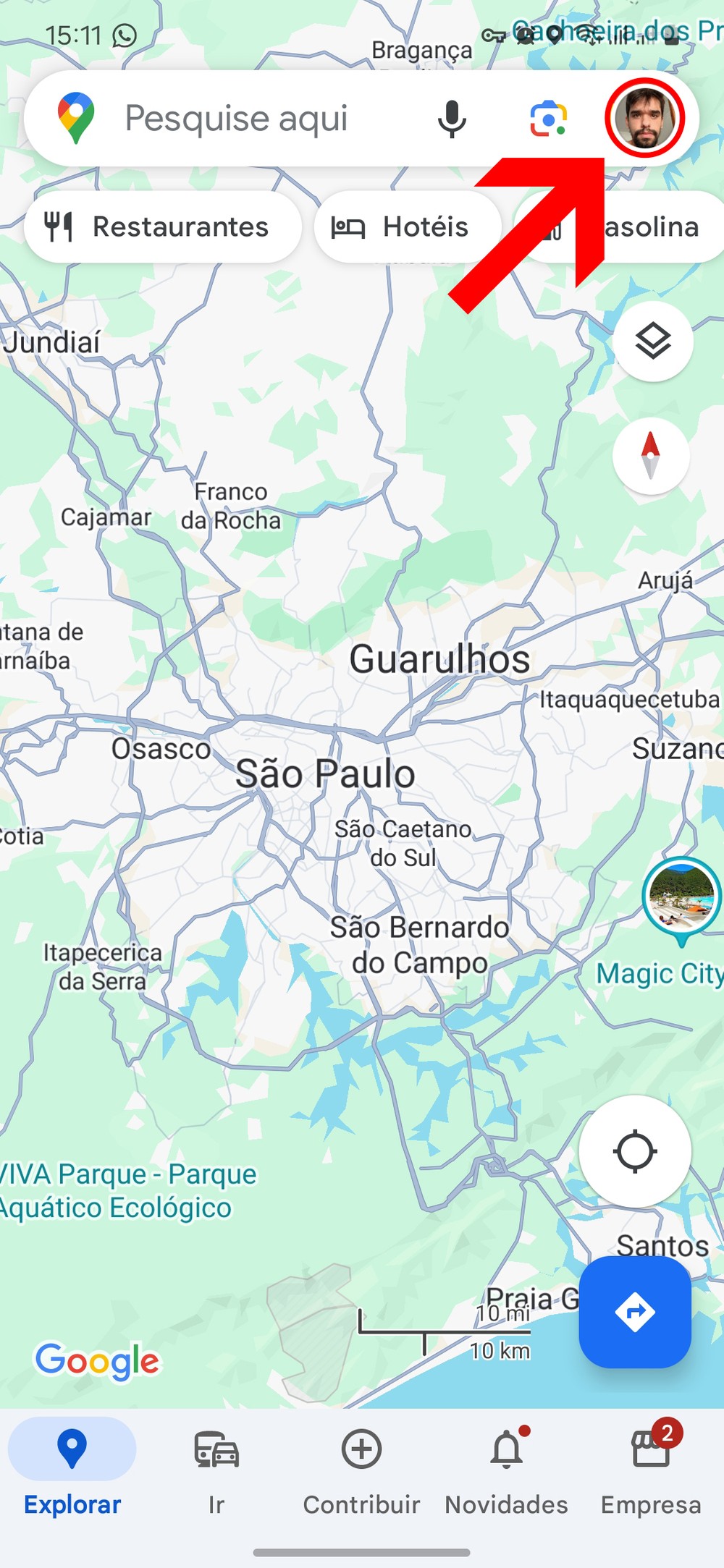
Task: Open the map layers button
Action: [x=653, y=341]
